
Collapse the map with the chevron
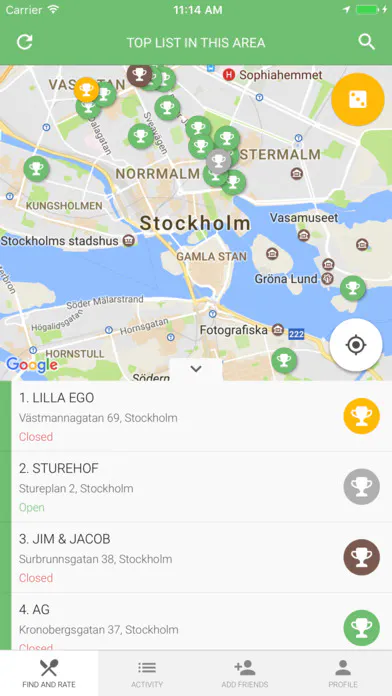click(x=196, y=369)
